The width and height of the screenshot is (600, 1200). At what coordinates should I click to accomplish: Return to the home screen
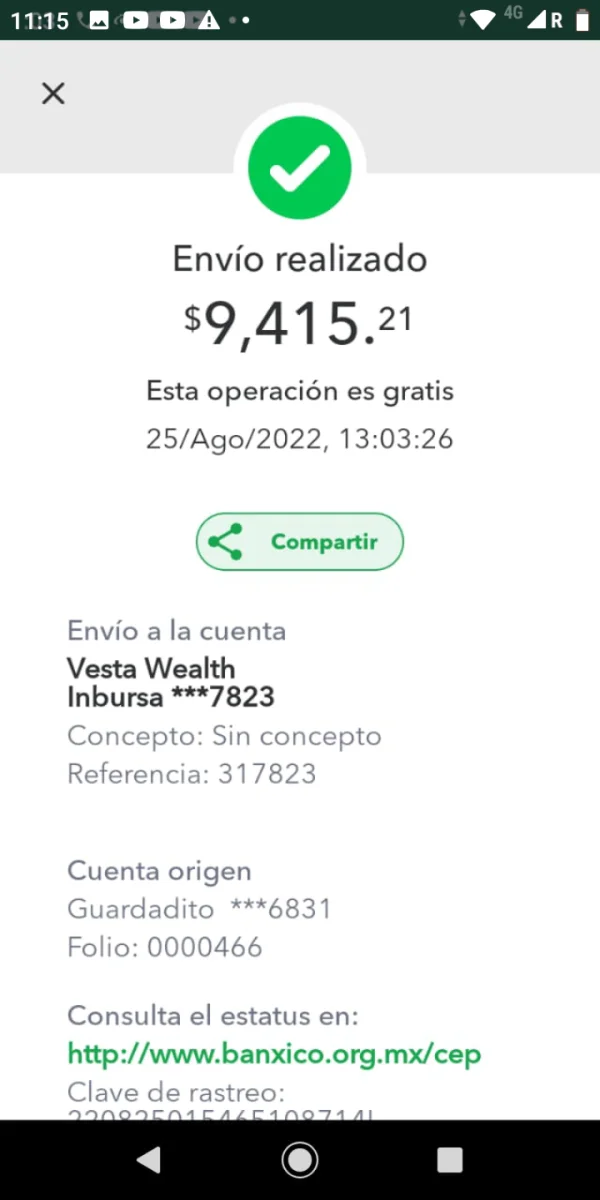coord(300,1160)
